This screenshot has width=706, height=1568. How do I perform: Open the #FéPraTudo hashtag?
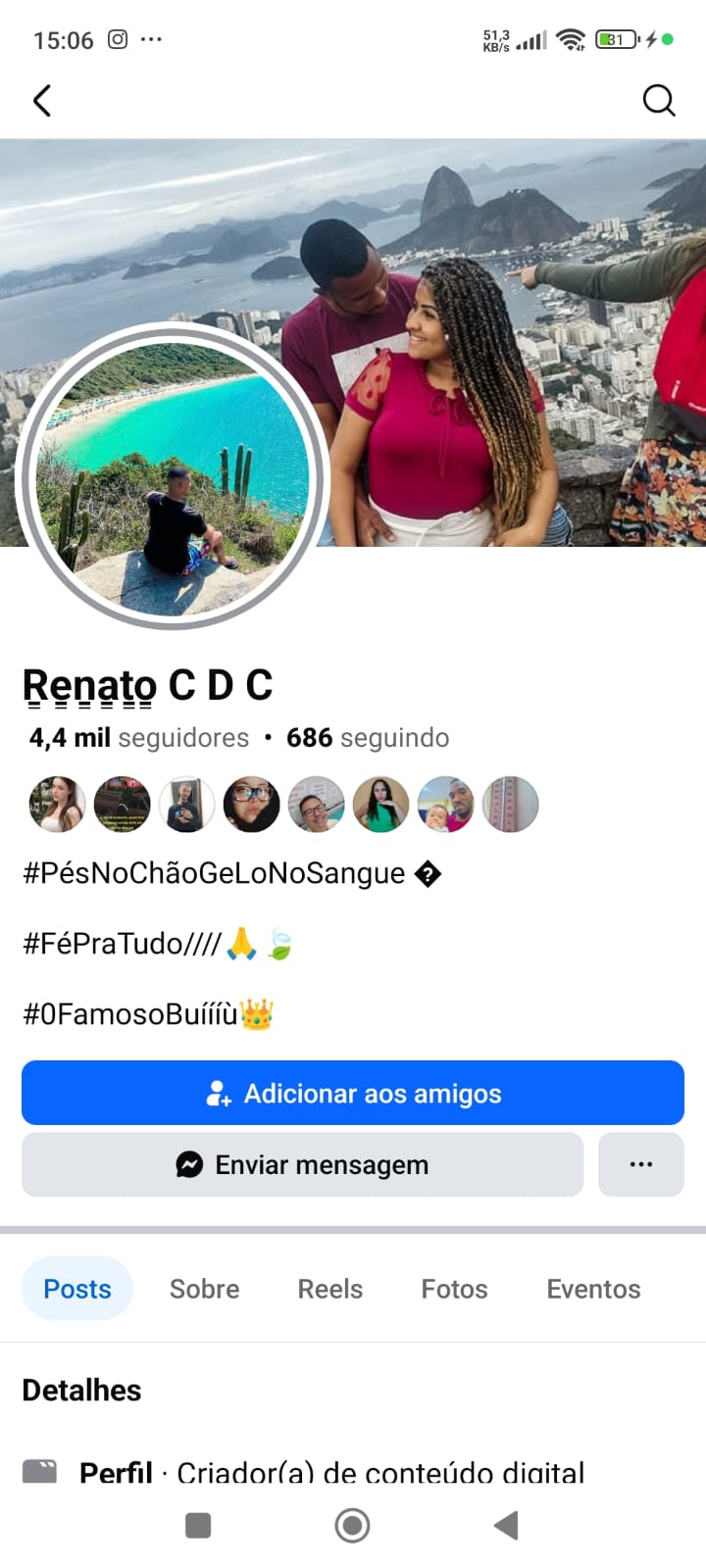(x=122, y=944)
